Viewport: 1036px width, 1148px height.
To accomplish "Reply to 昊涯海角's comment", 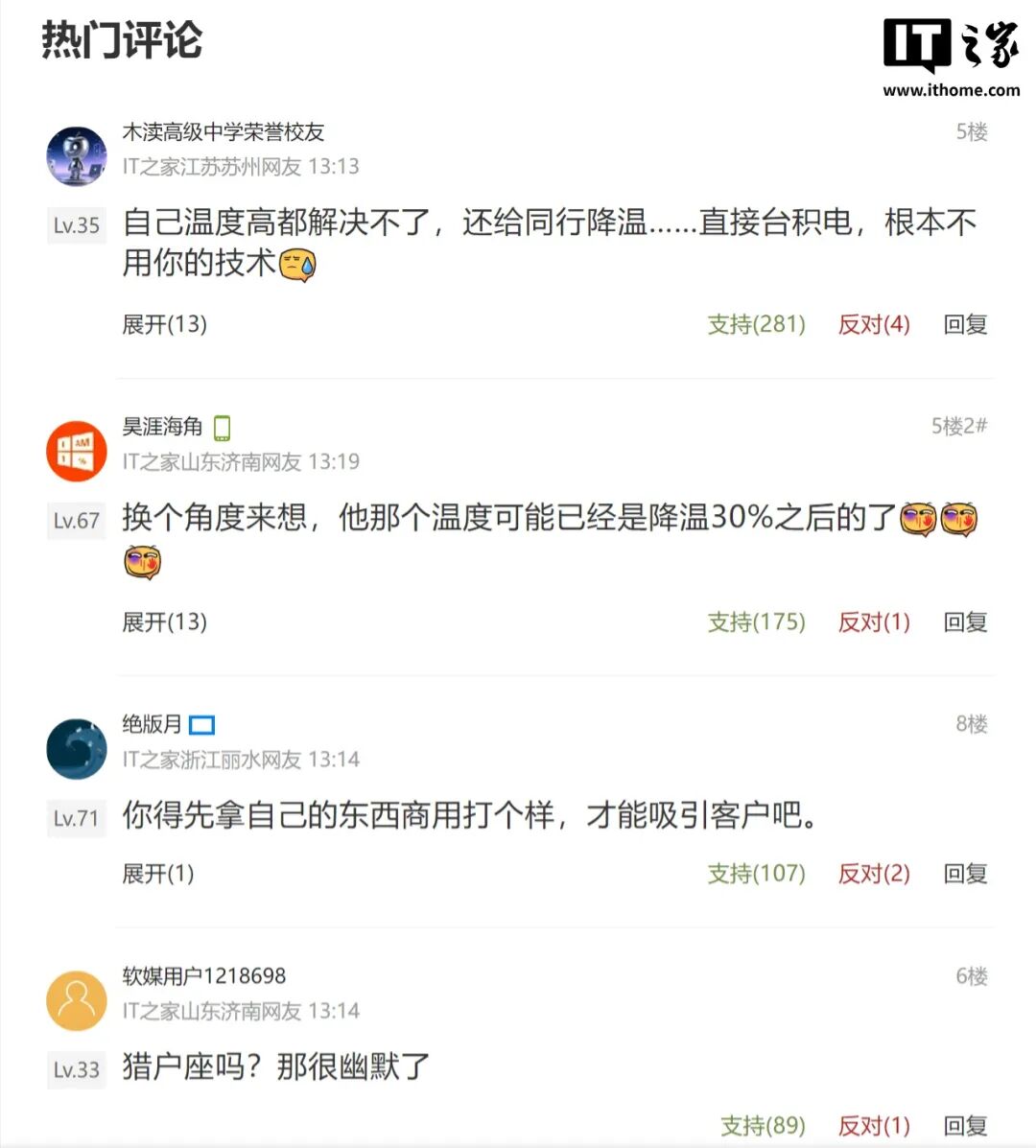I will coord(965,621).
